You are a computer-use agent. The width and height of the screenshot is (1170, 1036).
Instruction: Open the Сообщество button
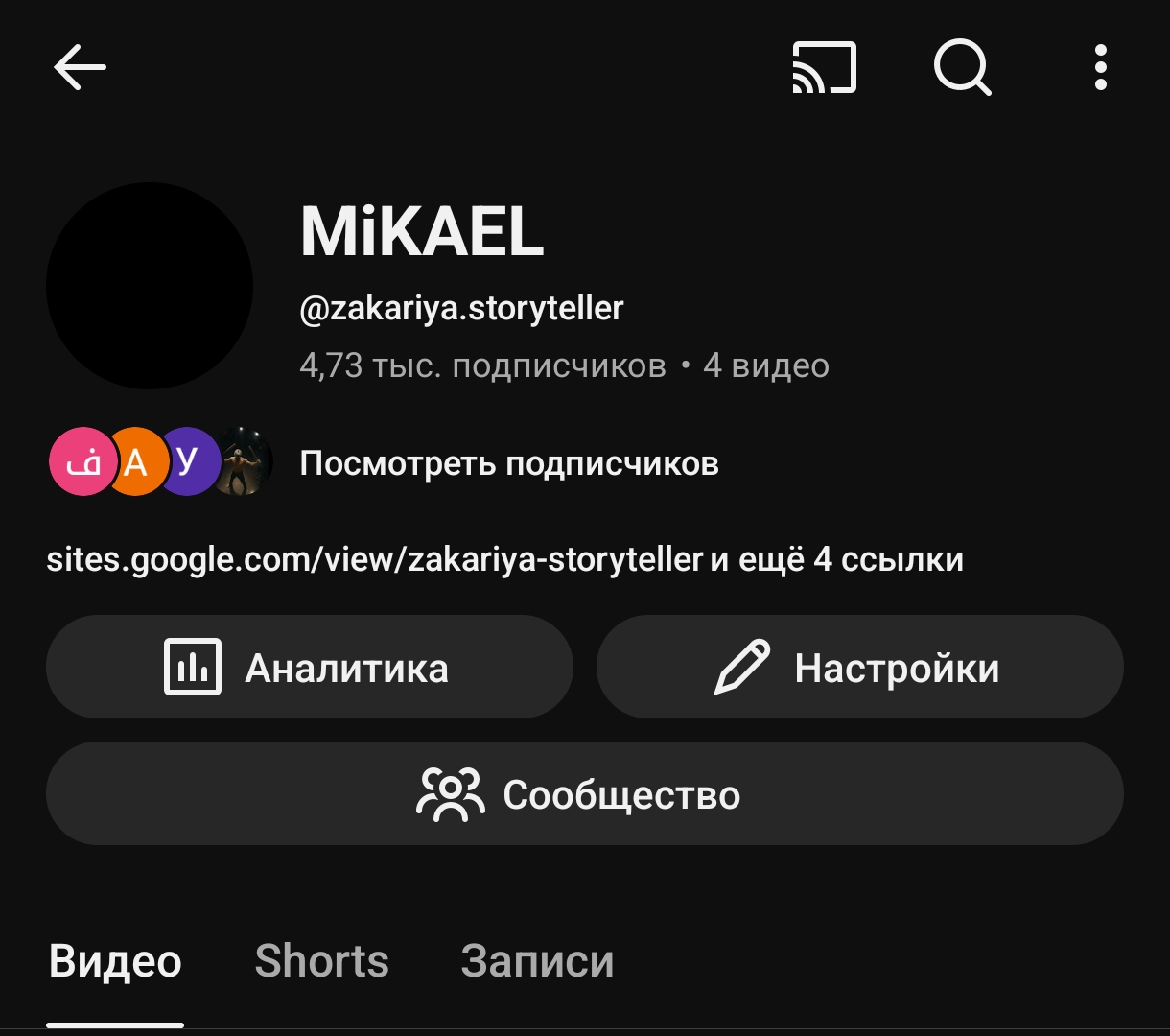(584, 794)
